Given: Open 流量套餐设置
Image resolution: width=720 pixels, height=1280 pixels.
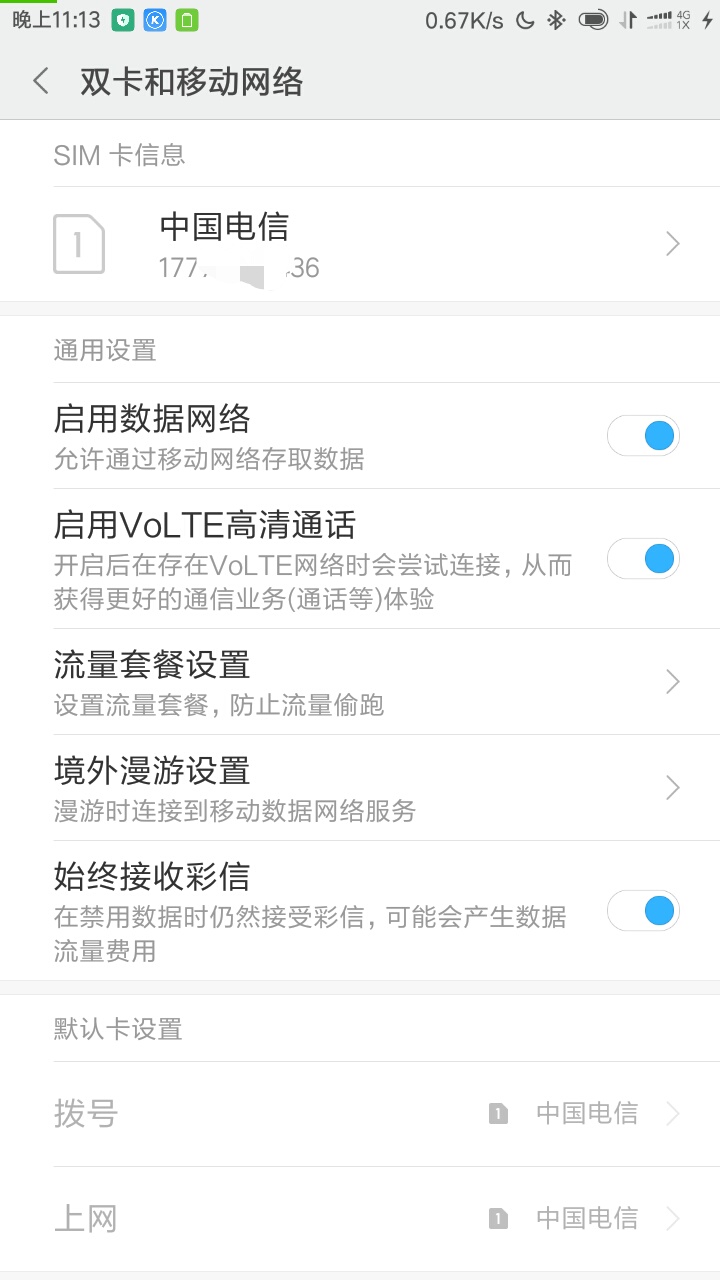Looking at the screenshot, I should click(360, 682).
